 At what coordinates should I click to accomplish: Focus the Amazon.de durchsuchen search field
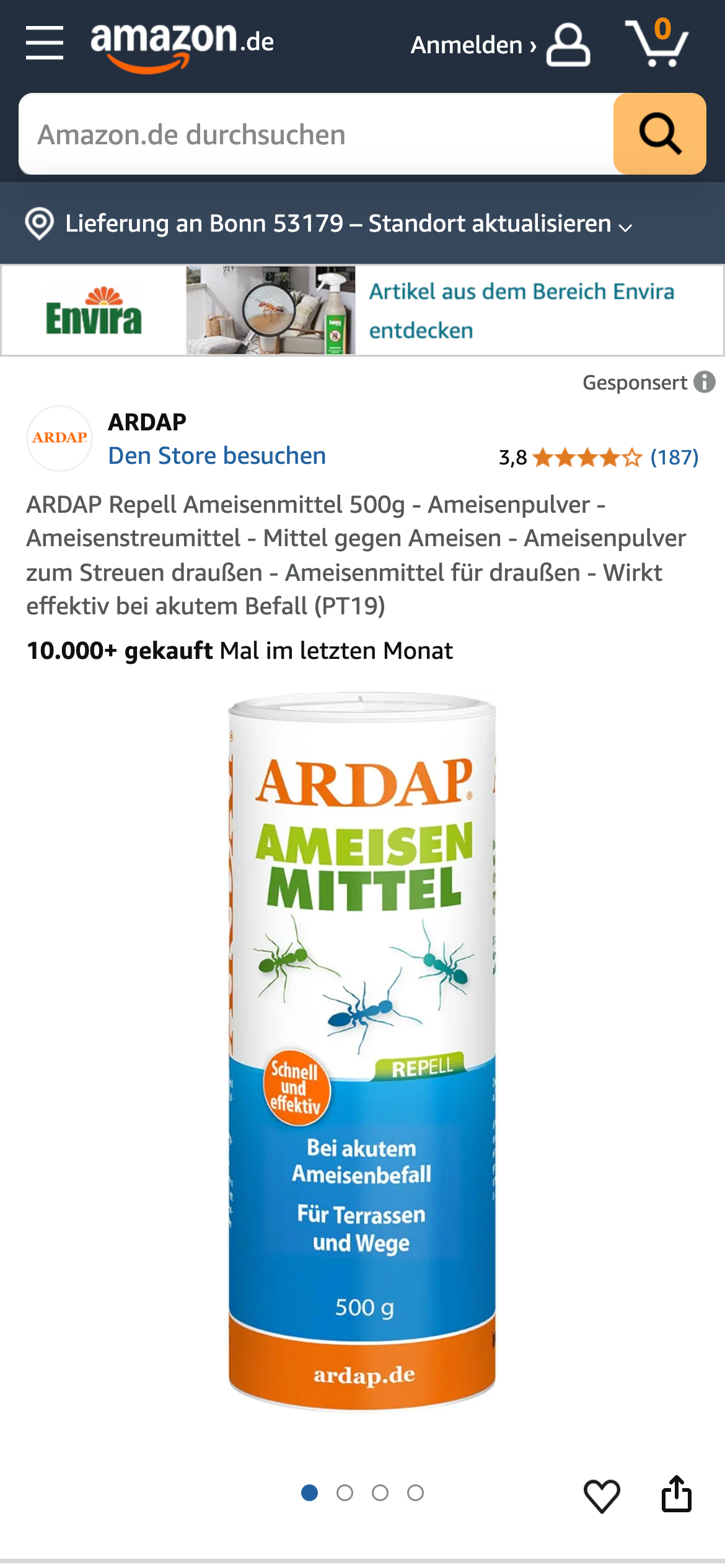(x=316, y=134)
